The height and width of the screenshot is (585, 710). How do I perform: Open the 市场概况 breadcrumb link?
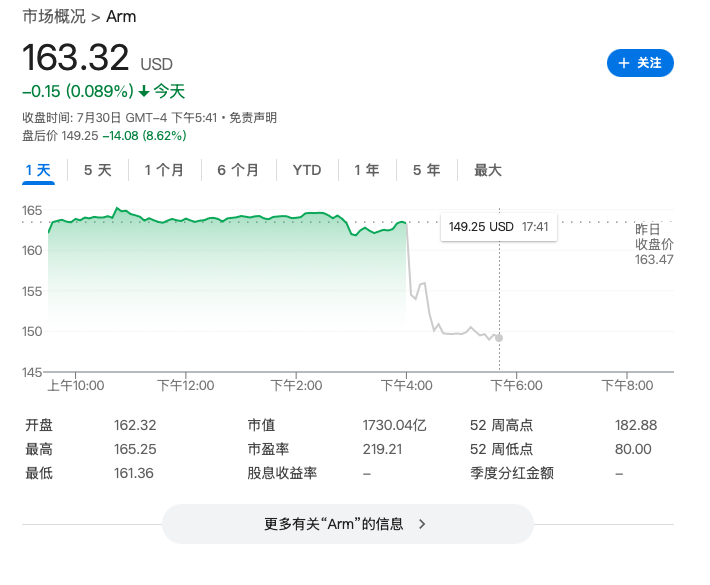53,17
